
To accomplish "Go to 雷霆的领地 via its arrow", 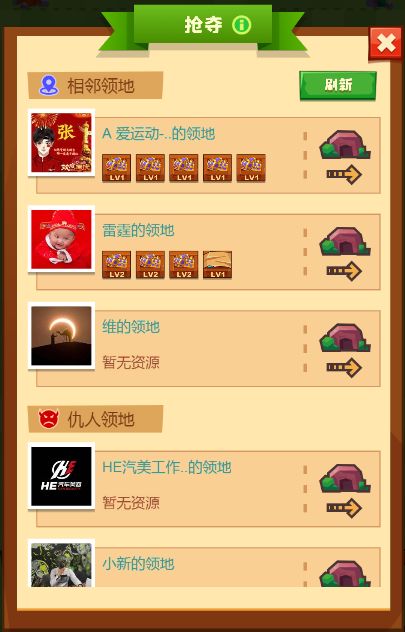I will (344, 271).
